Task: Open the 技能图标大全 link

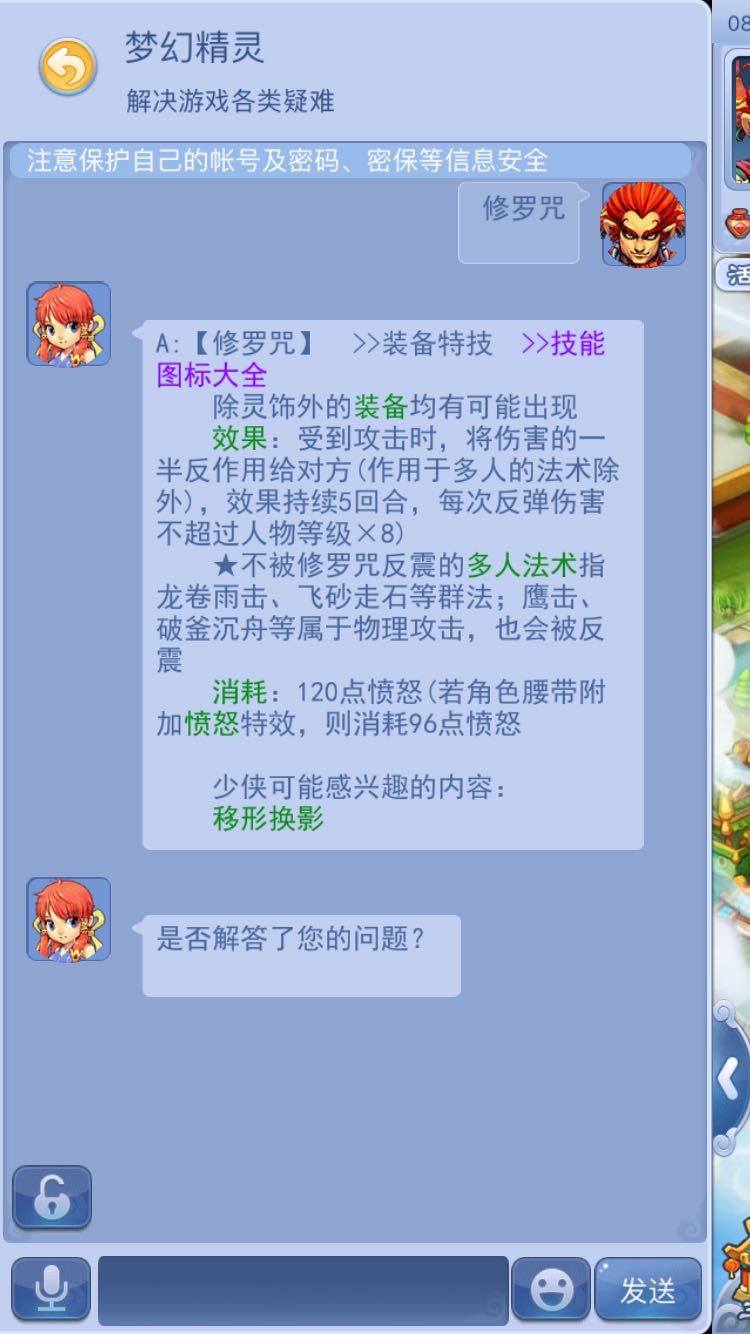Action: [380, 359]
